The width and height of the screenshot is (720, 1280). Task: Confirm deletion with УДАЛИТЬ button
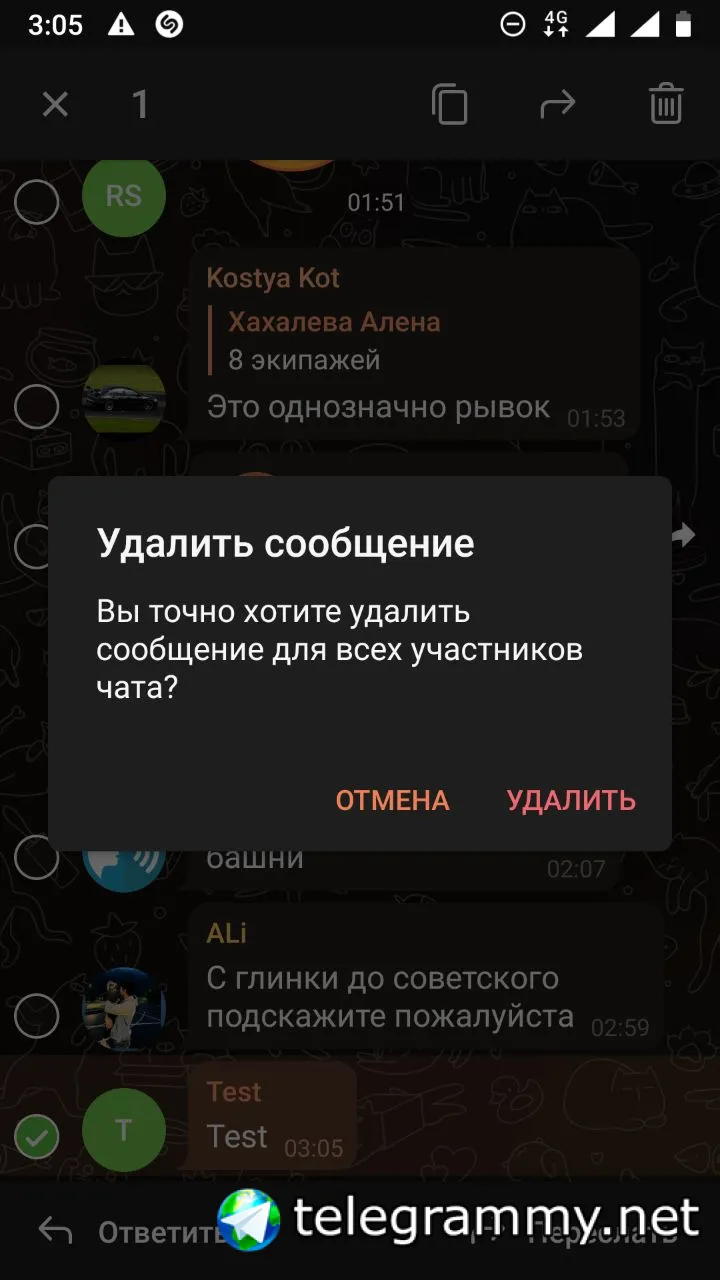pos(571,800)
